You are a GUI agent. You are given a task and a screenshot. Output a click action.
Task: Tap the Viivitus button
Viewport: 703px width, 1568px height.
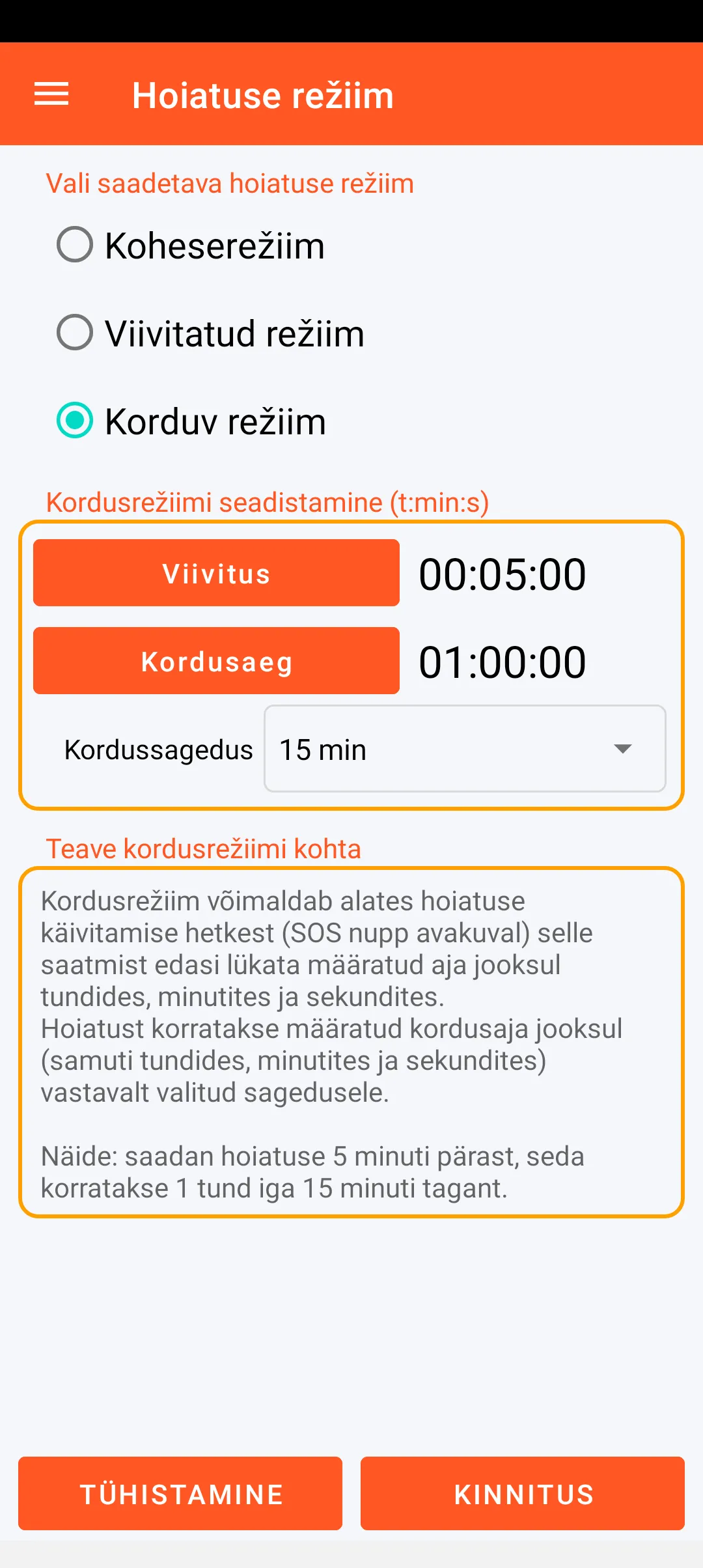[x=216, y=573]
